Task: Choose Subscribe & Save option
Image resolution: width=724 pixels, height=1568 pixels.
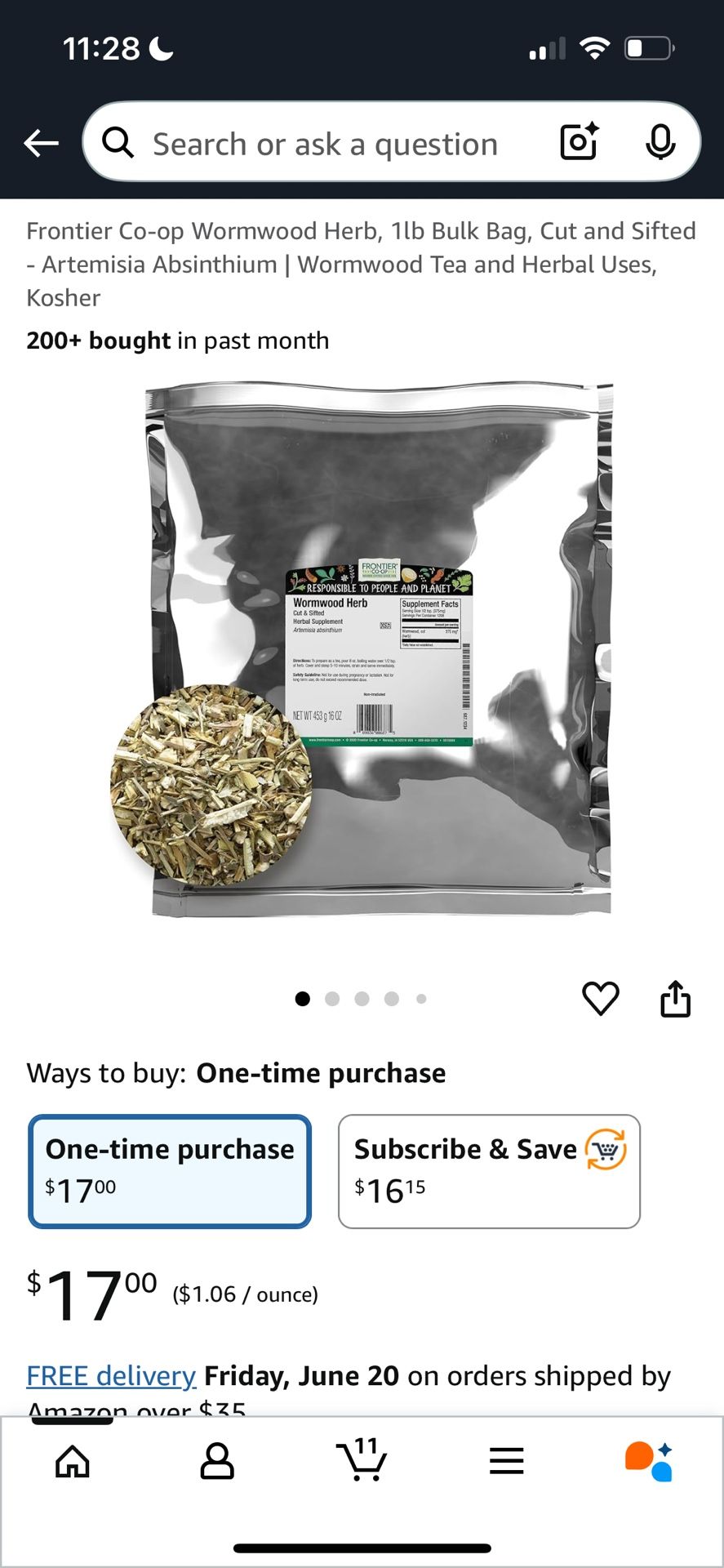Action: (489, 1170)
